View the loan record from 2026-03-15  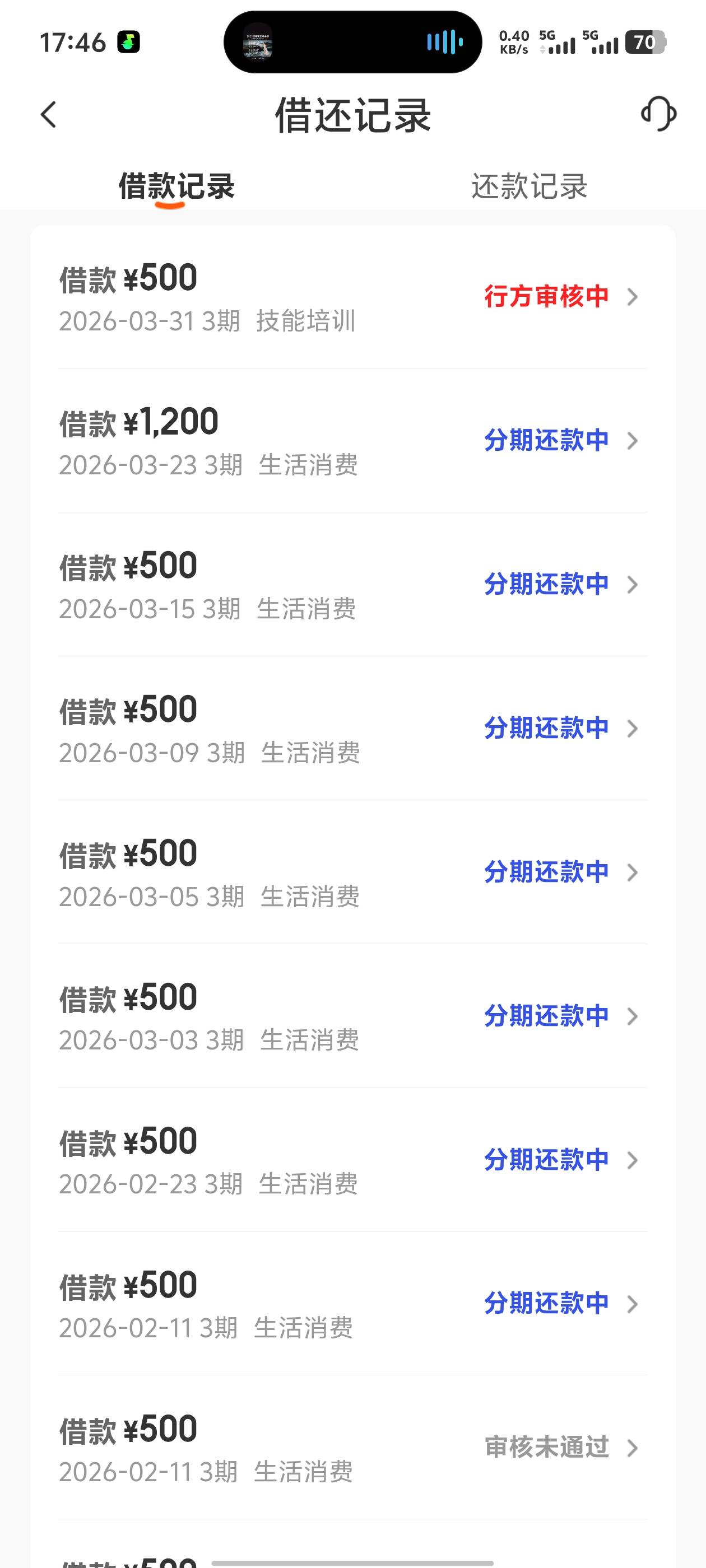352,584
